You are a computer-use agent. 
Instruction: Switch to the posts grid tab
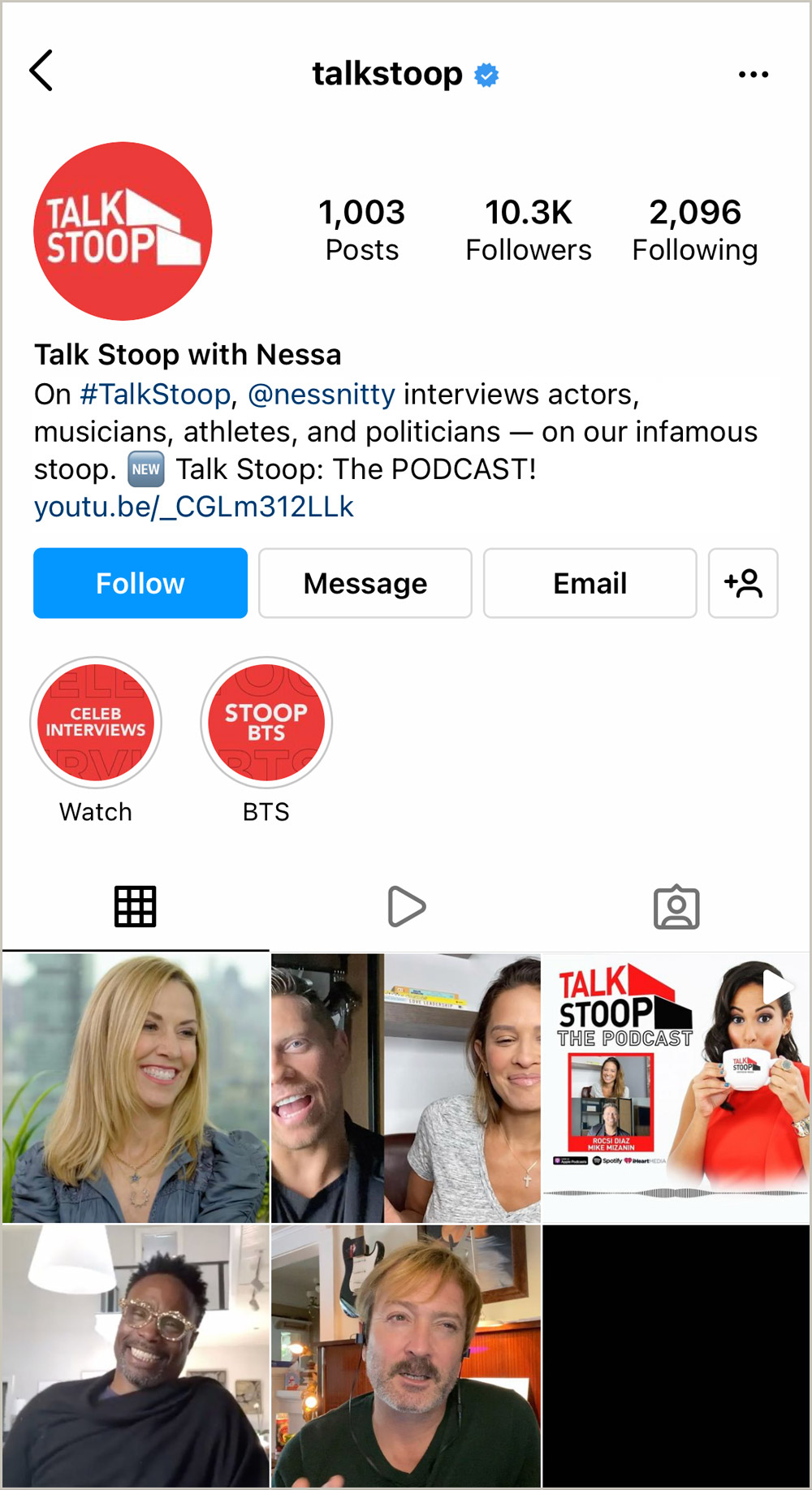pyautogui.click(x=135, y=906)
